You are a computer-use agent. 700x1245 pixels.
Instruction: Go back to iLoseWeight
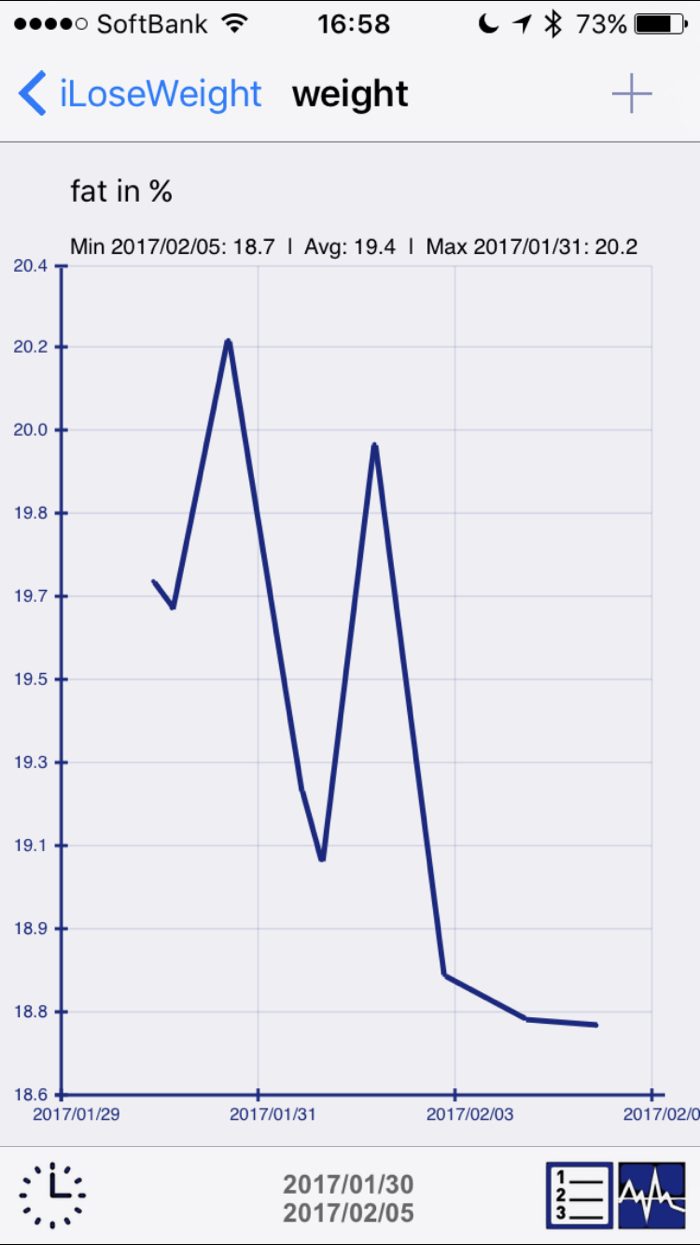click(x=140, y=94)
